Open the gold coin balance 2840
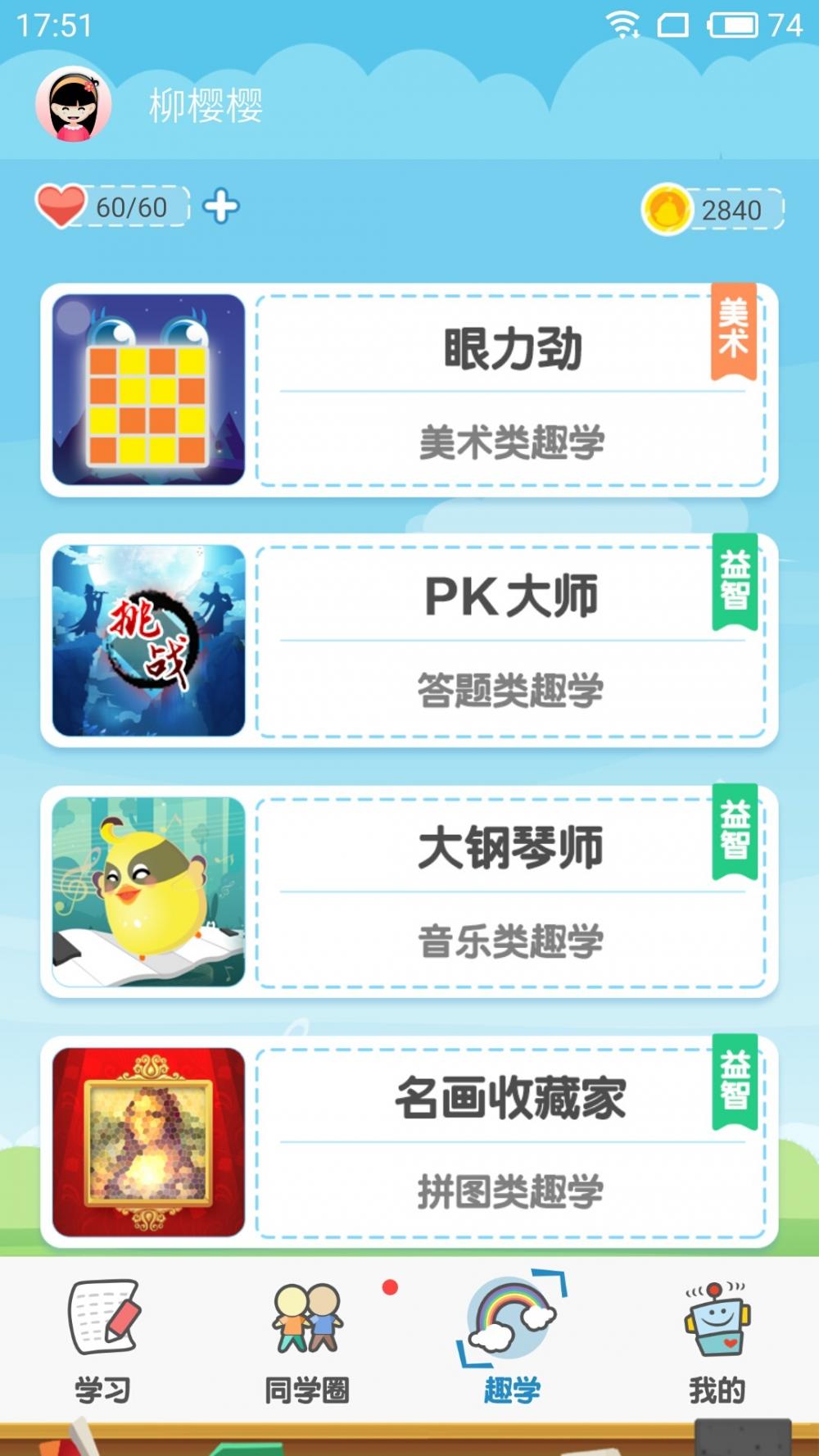 [x=713, y=210]
